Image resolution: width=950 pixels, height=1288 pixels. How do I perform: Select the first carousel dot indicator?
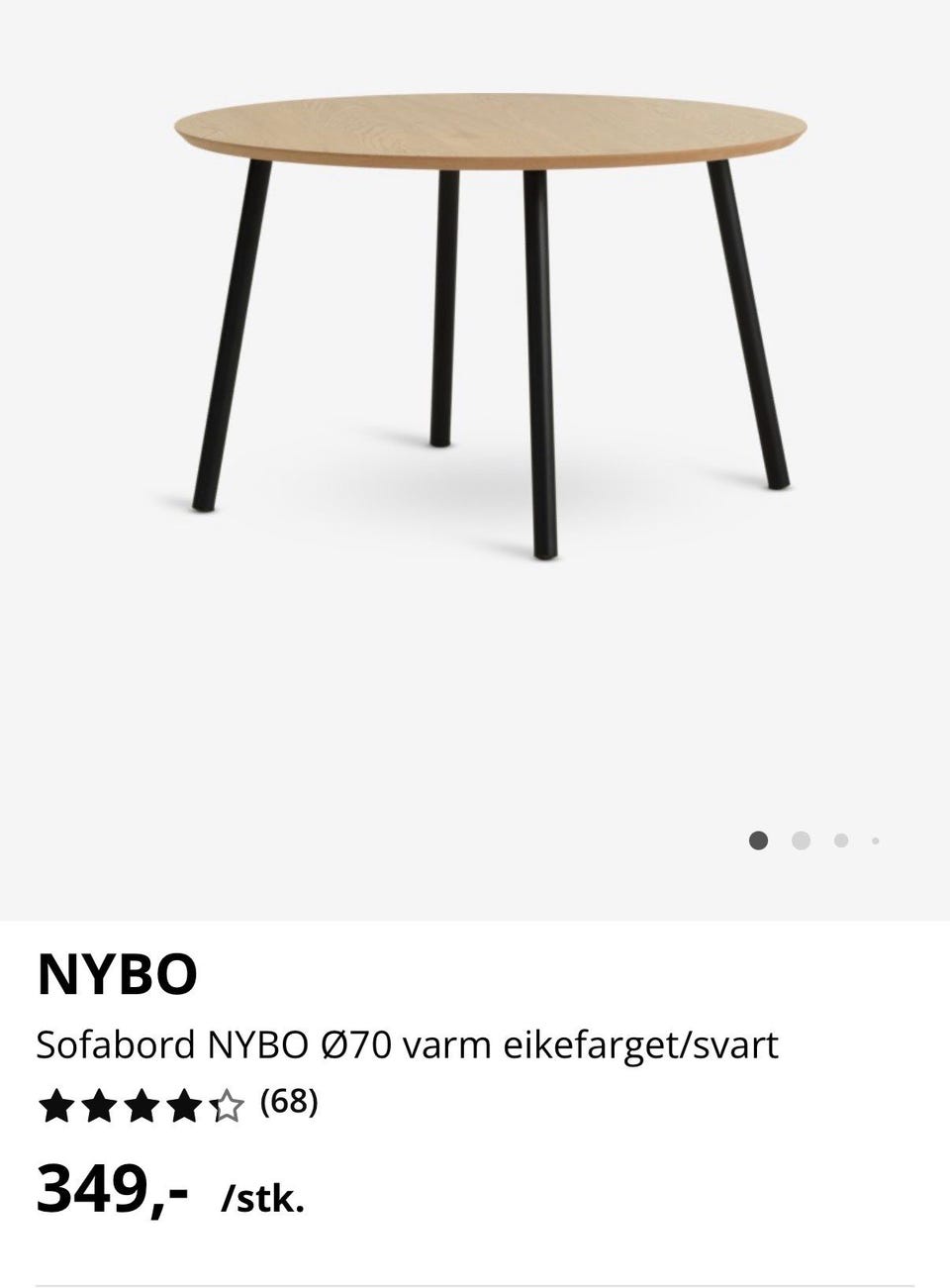(759, 840)
